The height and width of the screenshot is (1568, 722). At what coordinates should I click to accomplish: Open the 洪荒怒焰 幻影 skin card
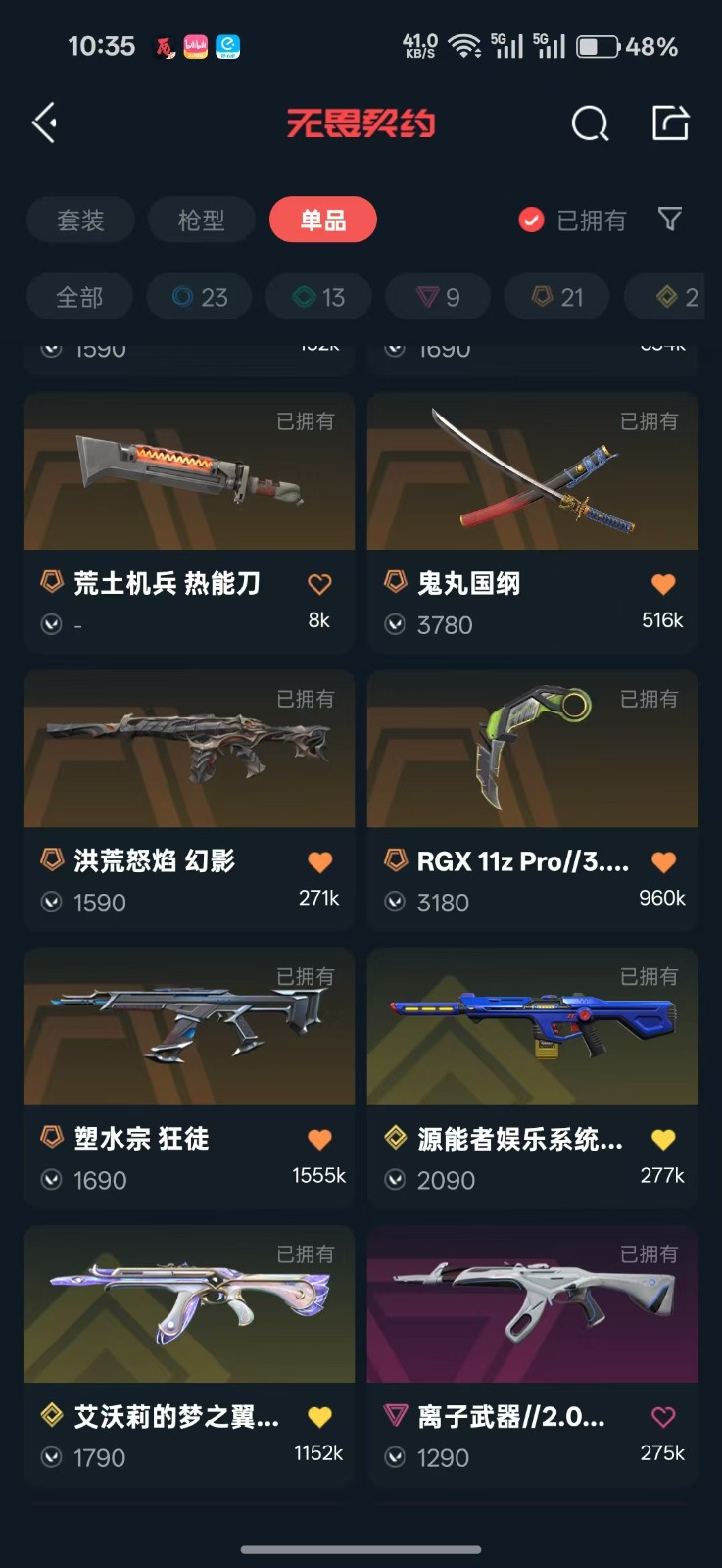pyautogui.click(x=188, y=750)
